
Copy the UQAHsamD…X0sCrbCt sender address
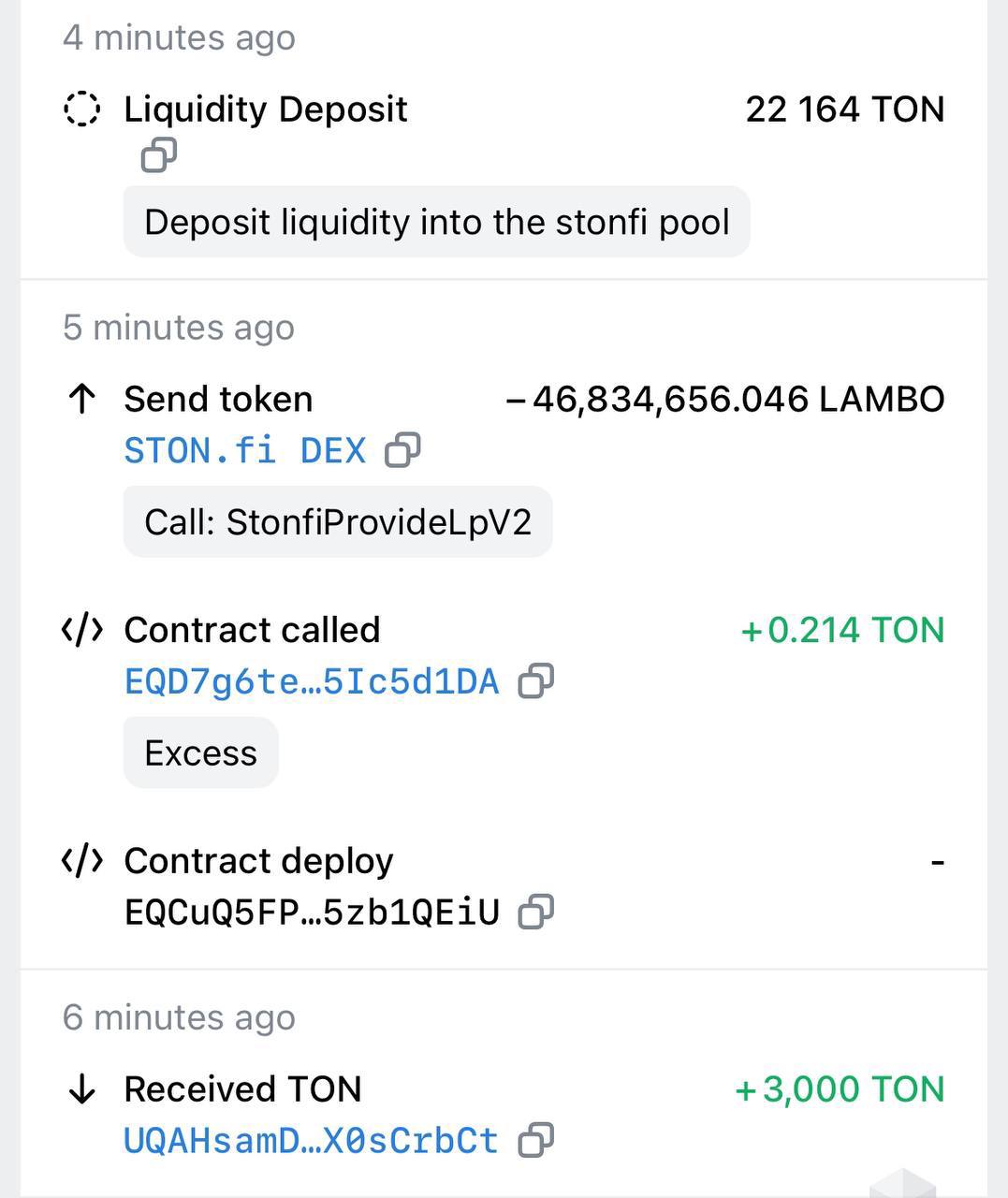[x=536, y=1141]
